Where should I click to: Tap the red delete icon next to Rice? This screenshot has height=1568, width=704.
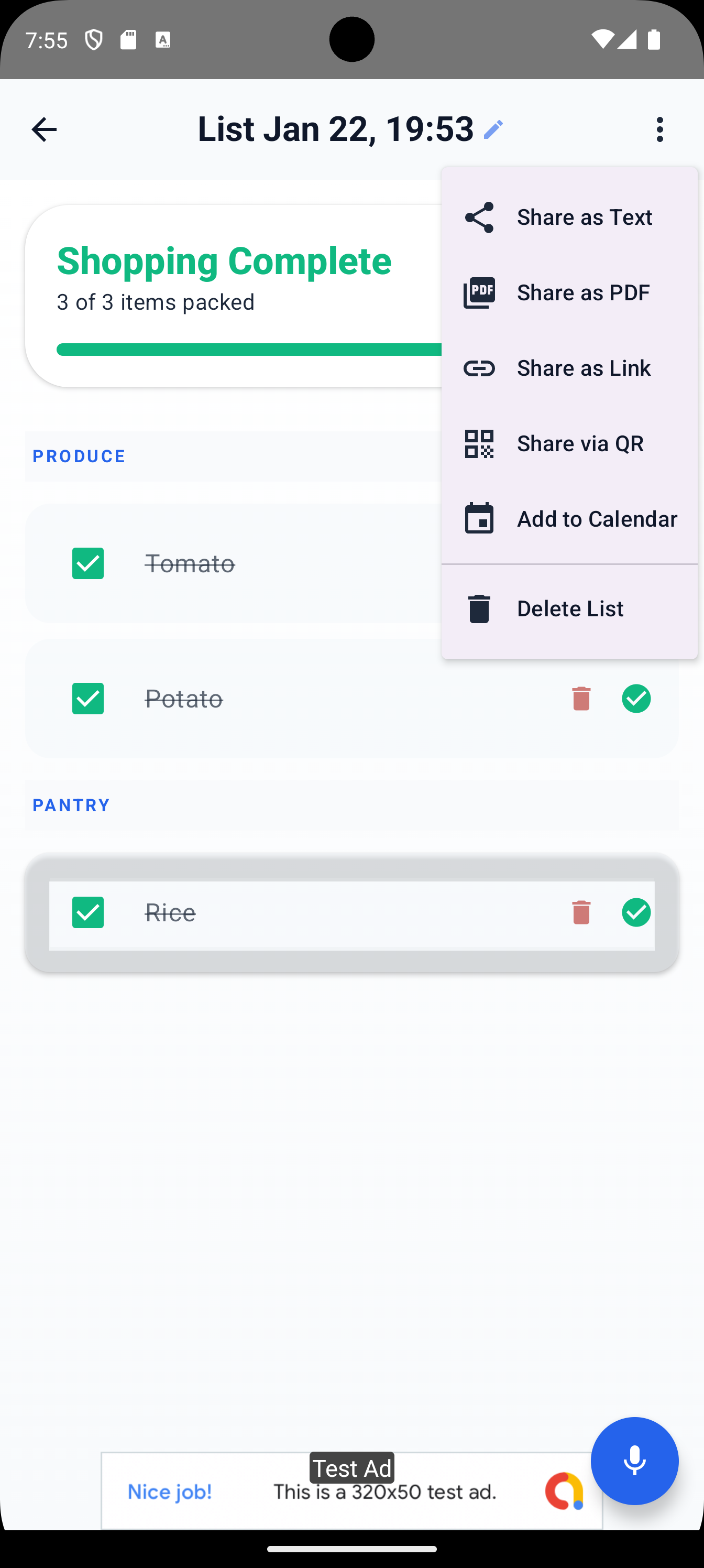point(581,912)
